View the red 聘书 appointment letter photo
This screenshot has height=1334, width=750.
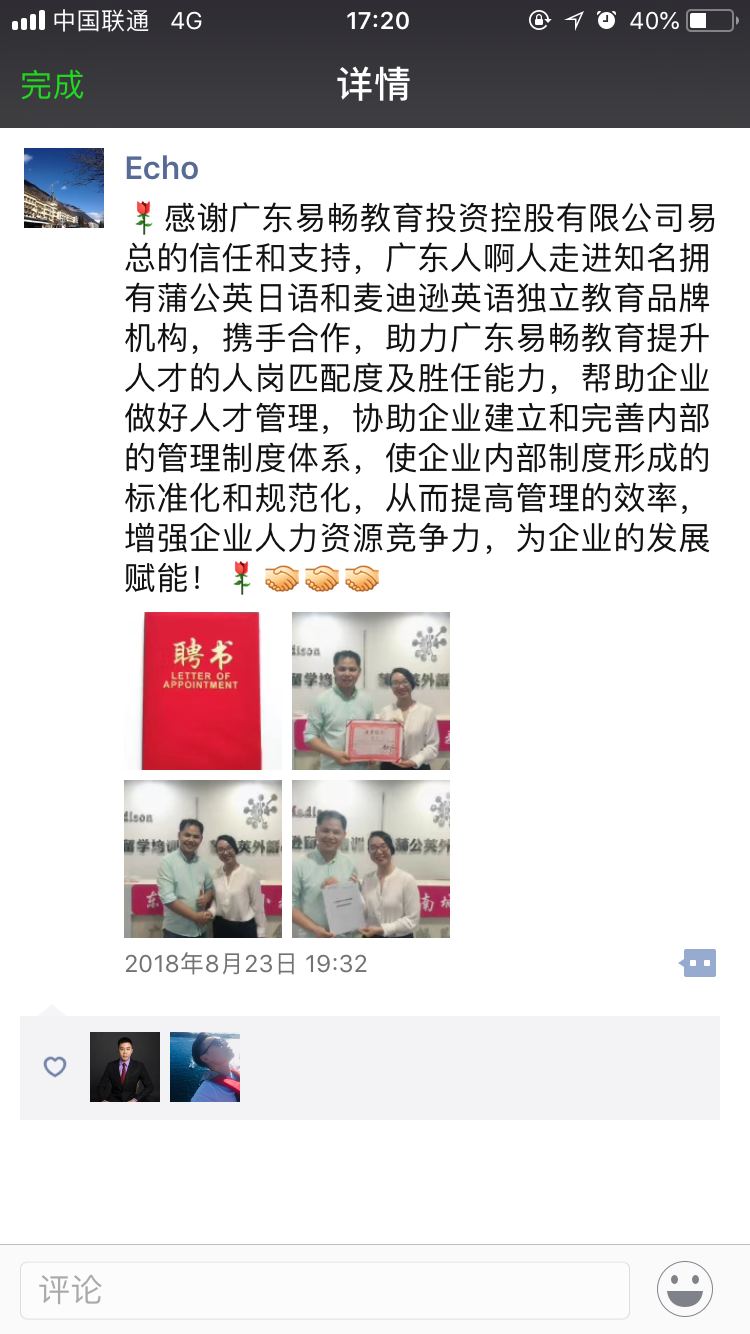click(x=203, y=691)
